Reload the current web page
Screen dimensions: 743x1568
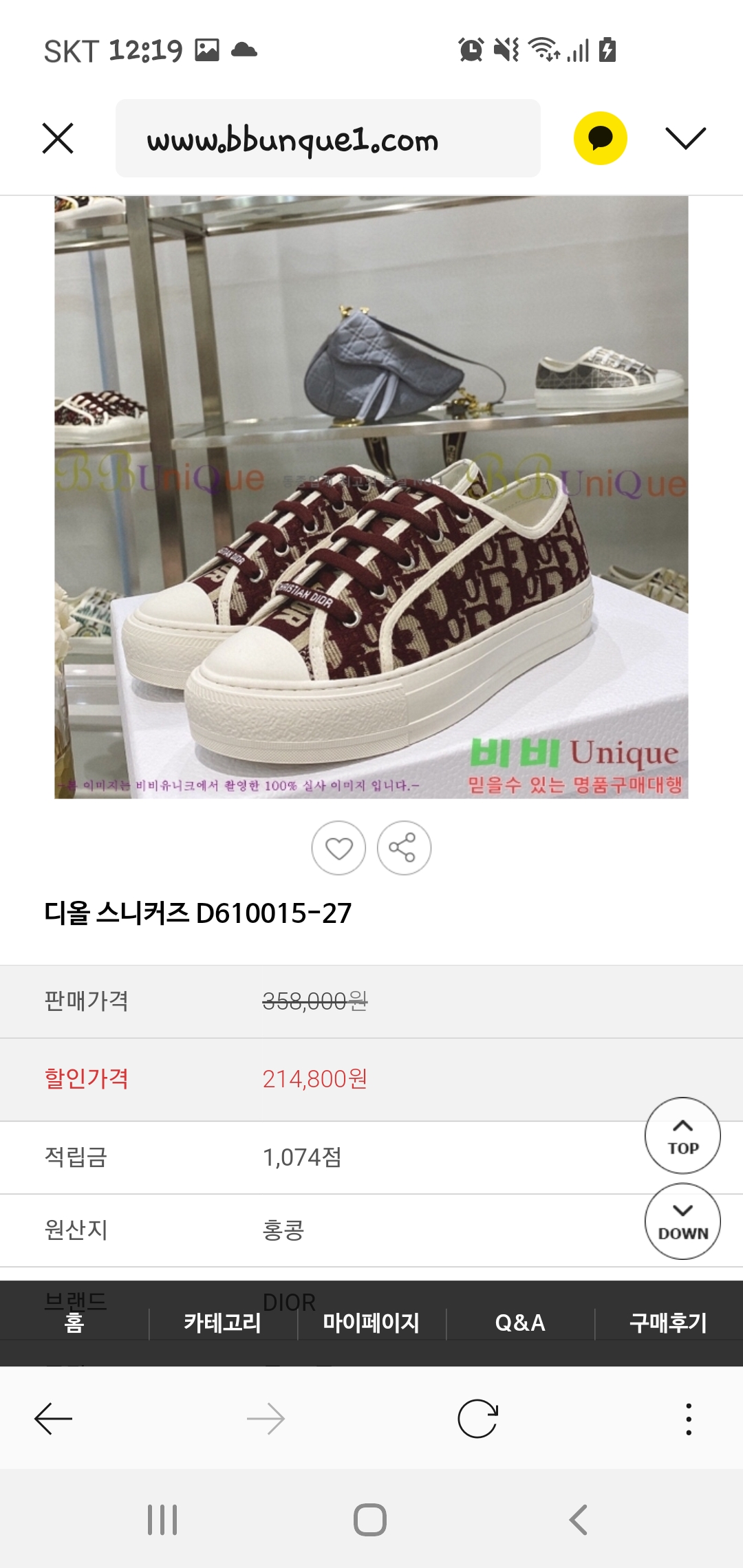pyautogui.click(x=477, y=1419)
